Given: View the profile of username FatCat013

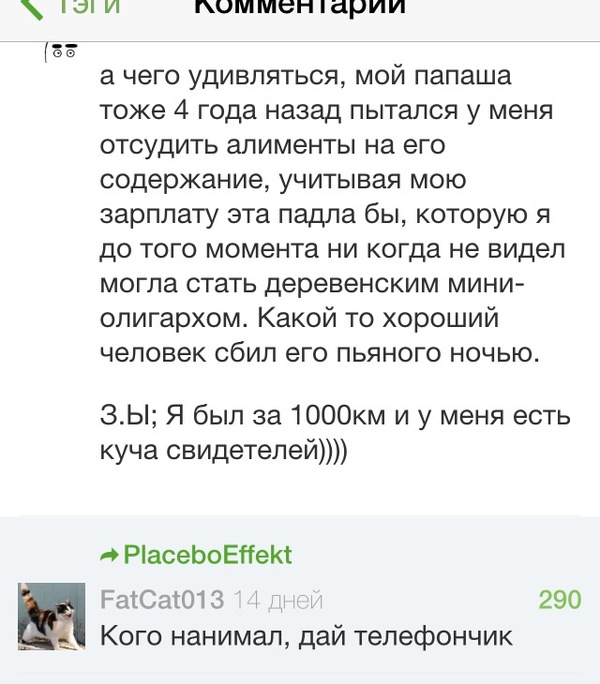Looking at the screenshot, I should (x=161, y=600).
